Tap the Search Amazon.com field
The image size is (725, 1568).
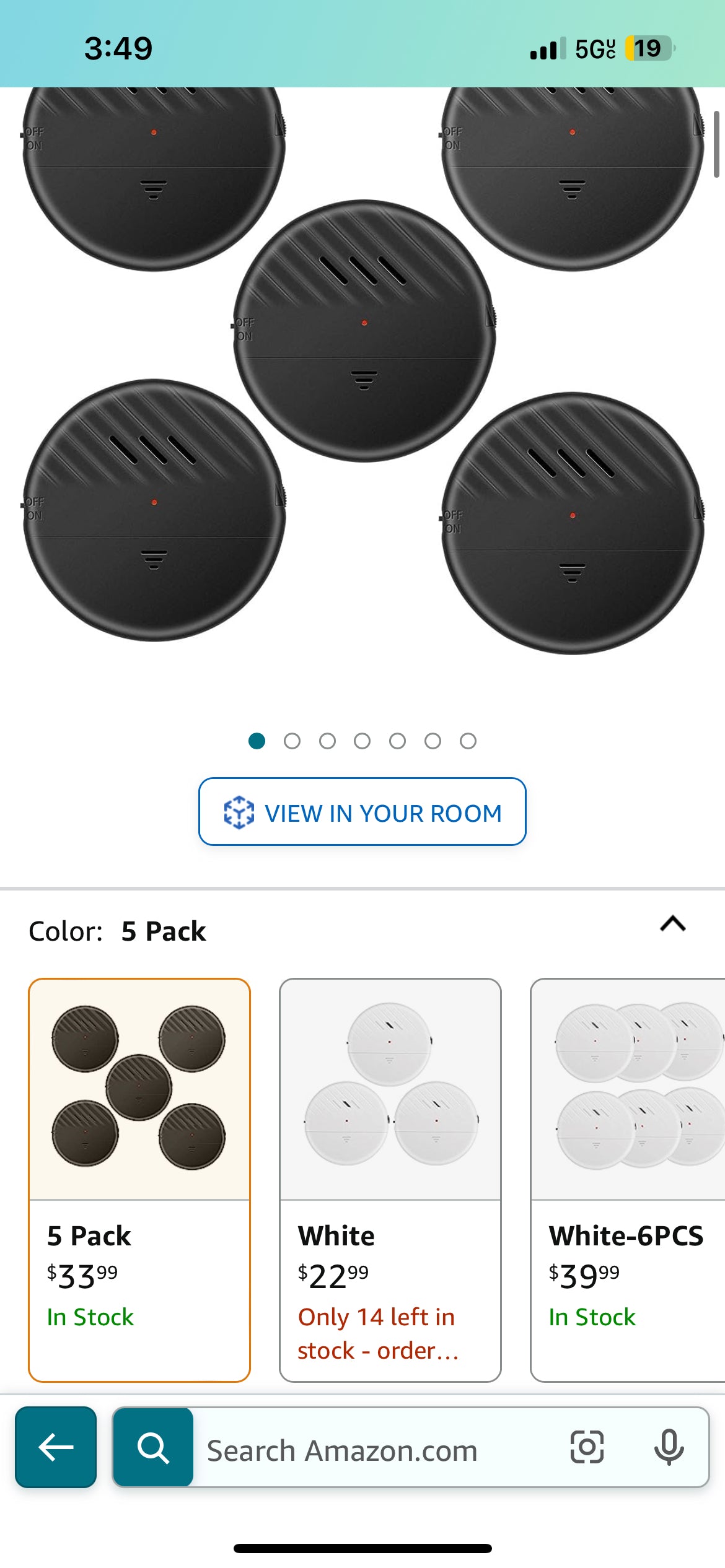pyautogui.click(x=372, y=1450)
